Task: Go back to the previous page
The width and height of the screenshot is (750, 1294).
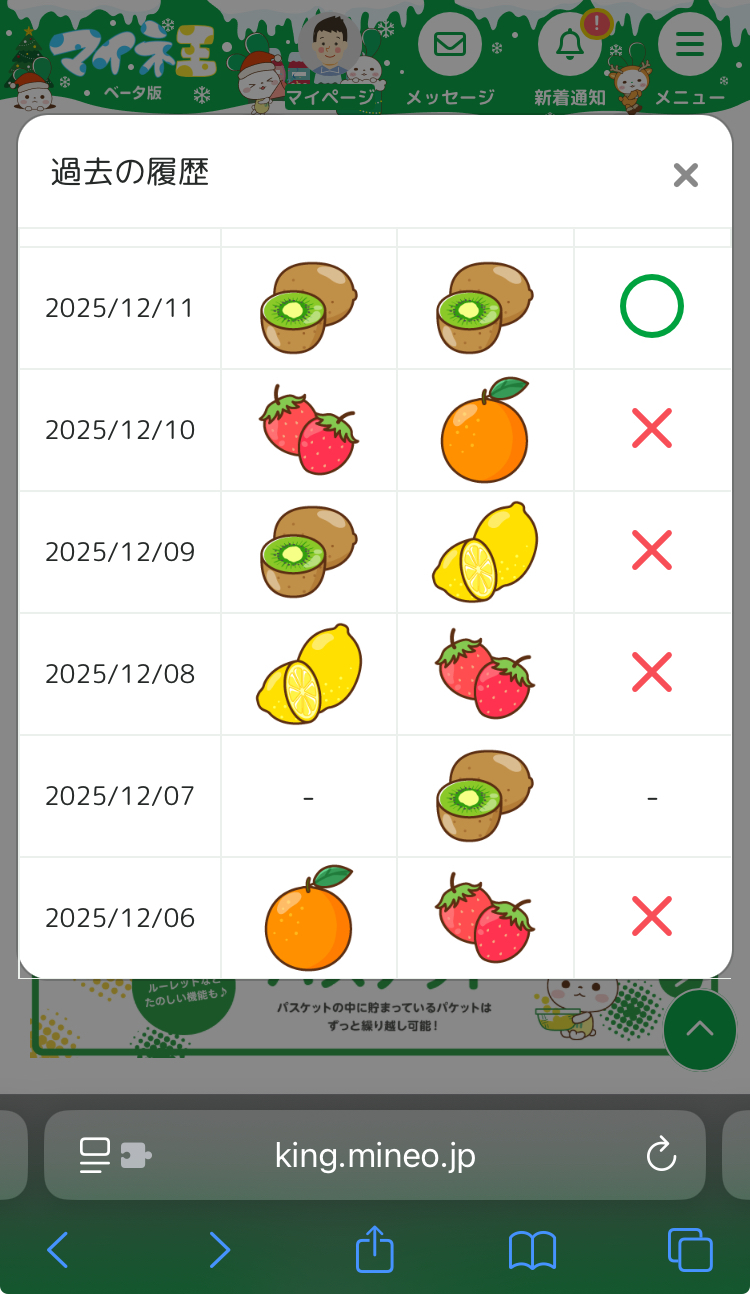Action: pyautogui.click(x=58, y=1250)
